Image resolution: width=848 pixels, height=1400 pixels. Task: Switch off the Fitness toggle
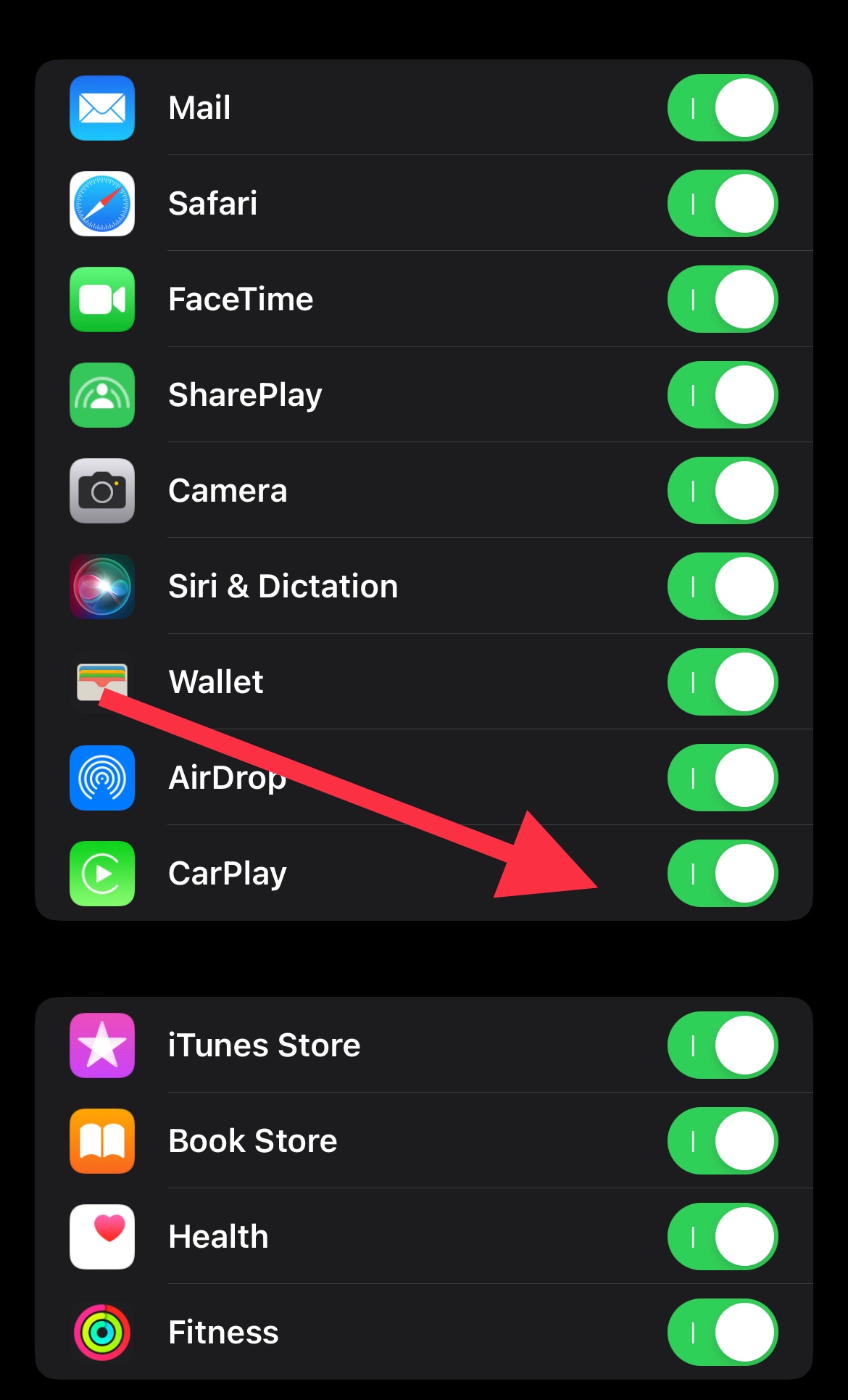pyautogui.click(x=723, y=1333)
